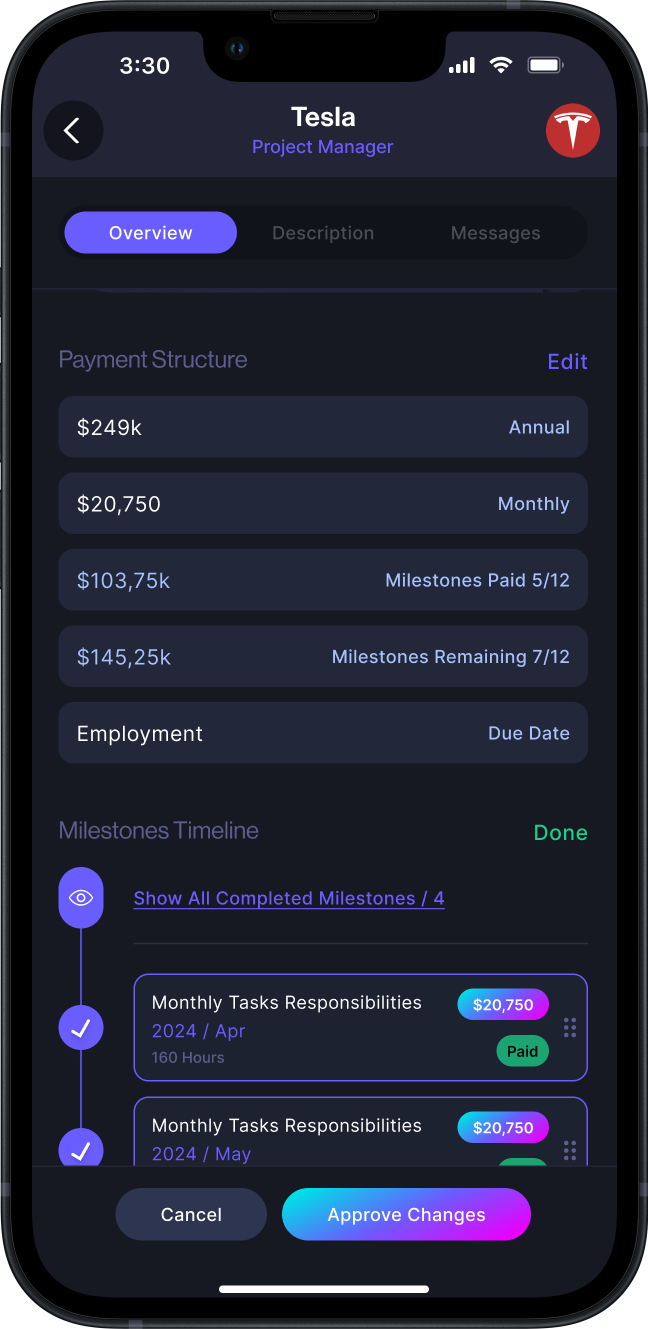Select the Overview tab
This screenshot has width=648, height=1329.
(151, 233)
